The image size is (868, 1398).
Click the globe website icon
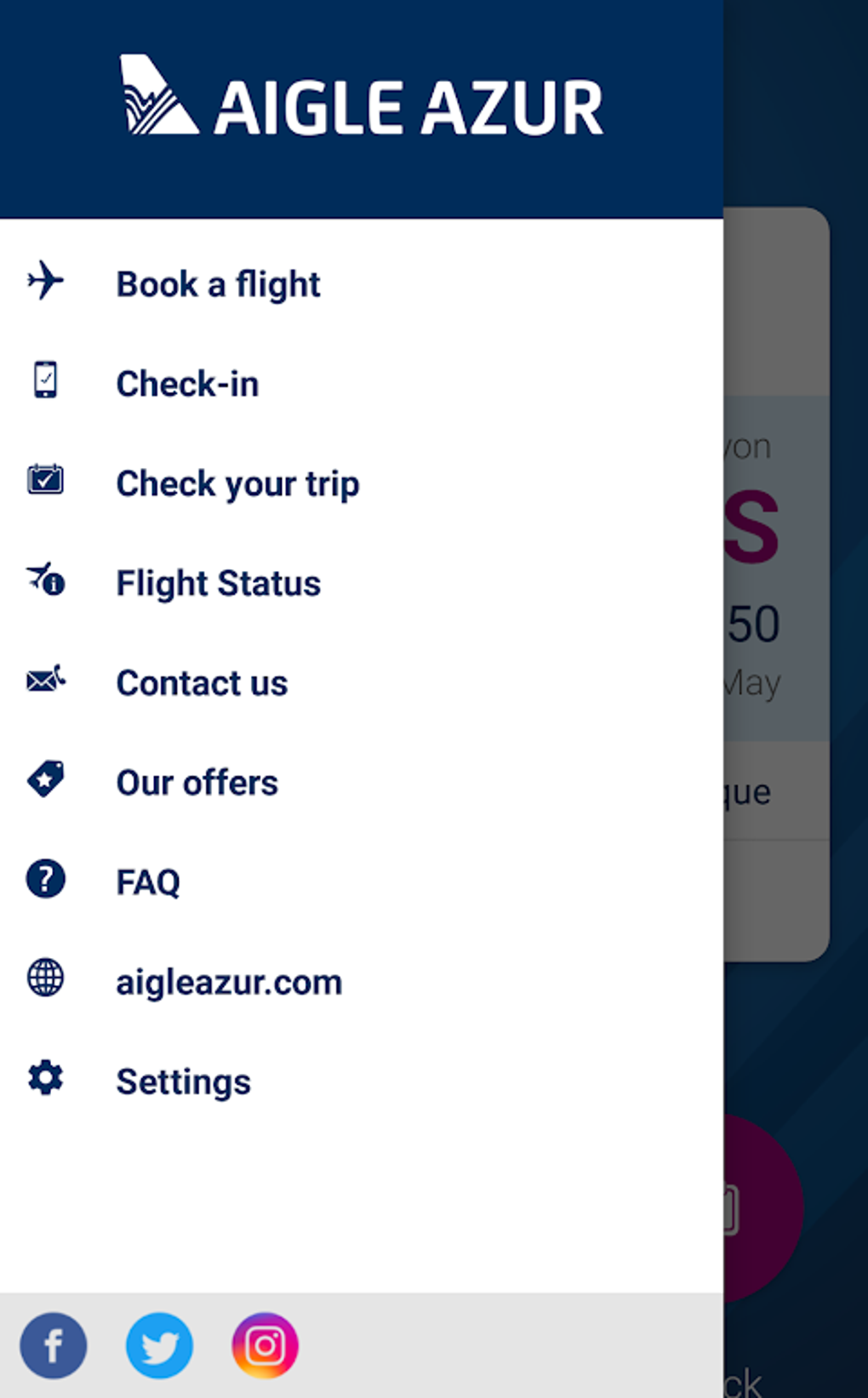pos(45,979)
